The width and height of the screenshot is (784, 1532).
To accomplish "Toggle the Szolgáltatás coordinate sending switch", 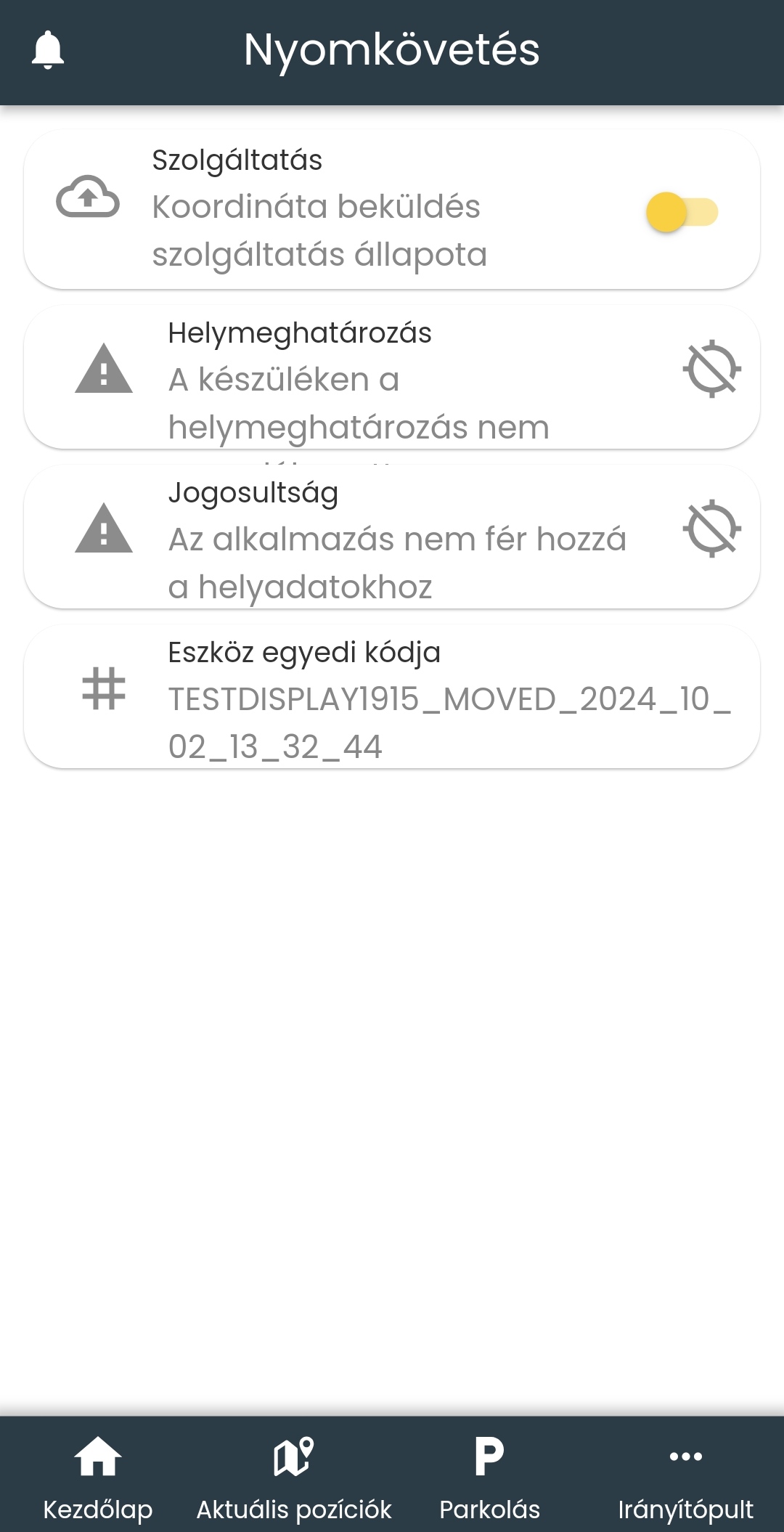I will point(681,212).
